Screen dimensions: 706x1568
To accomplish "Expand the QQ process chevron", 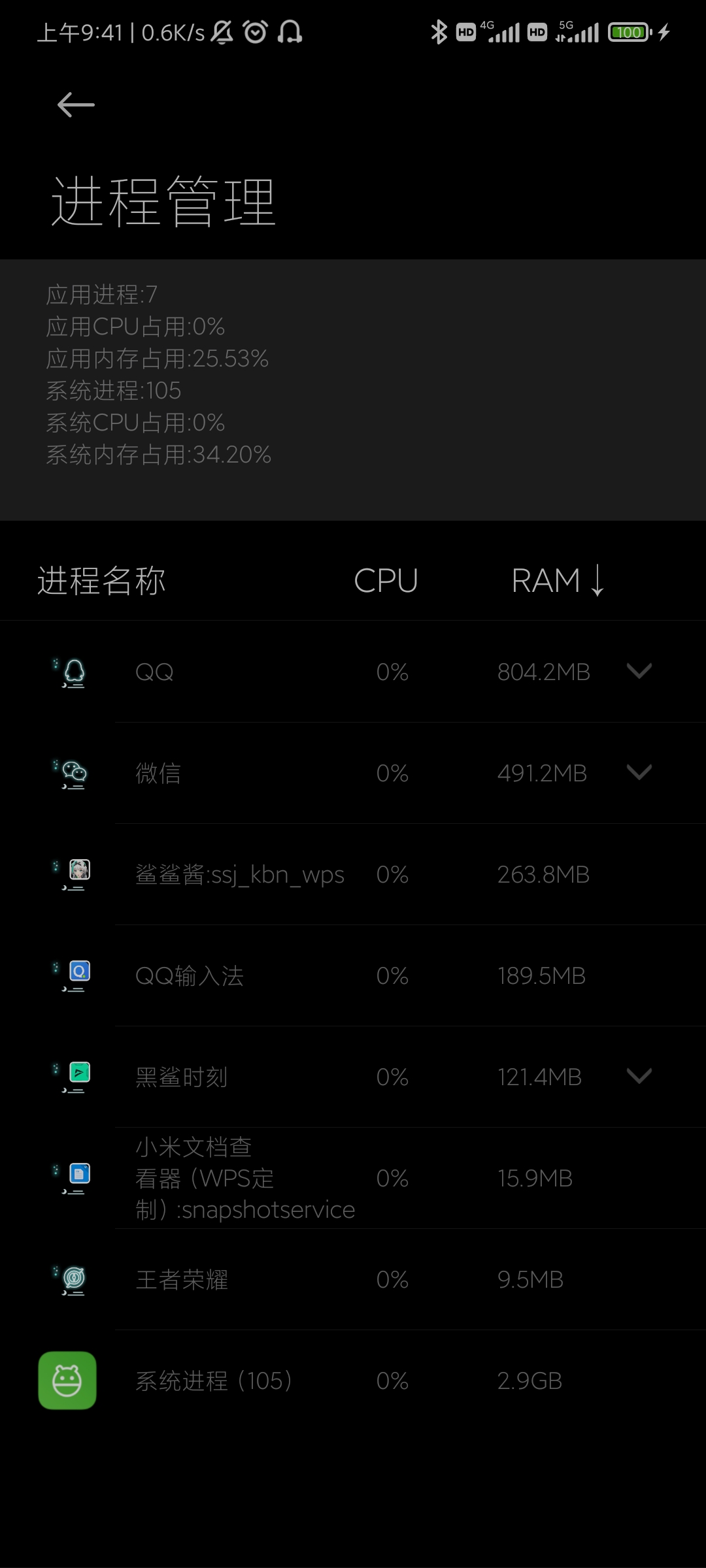I will coord(639,671).
